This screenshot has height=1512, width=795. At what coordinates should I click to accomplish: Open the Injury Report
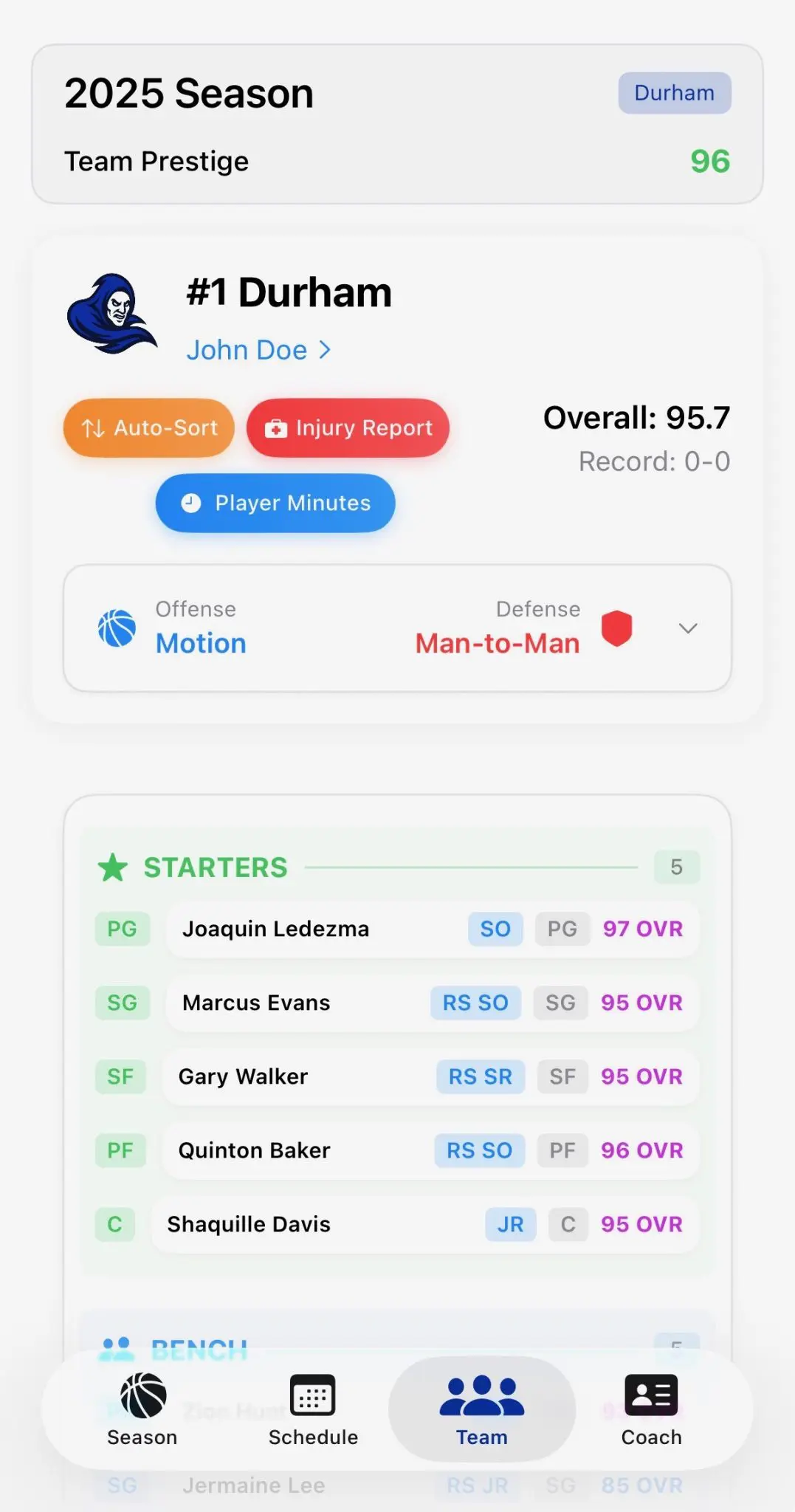coord(348,428)
